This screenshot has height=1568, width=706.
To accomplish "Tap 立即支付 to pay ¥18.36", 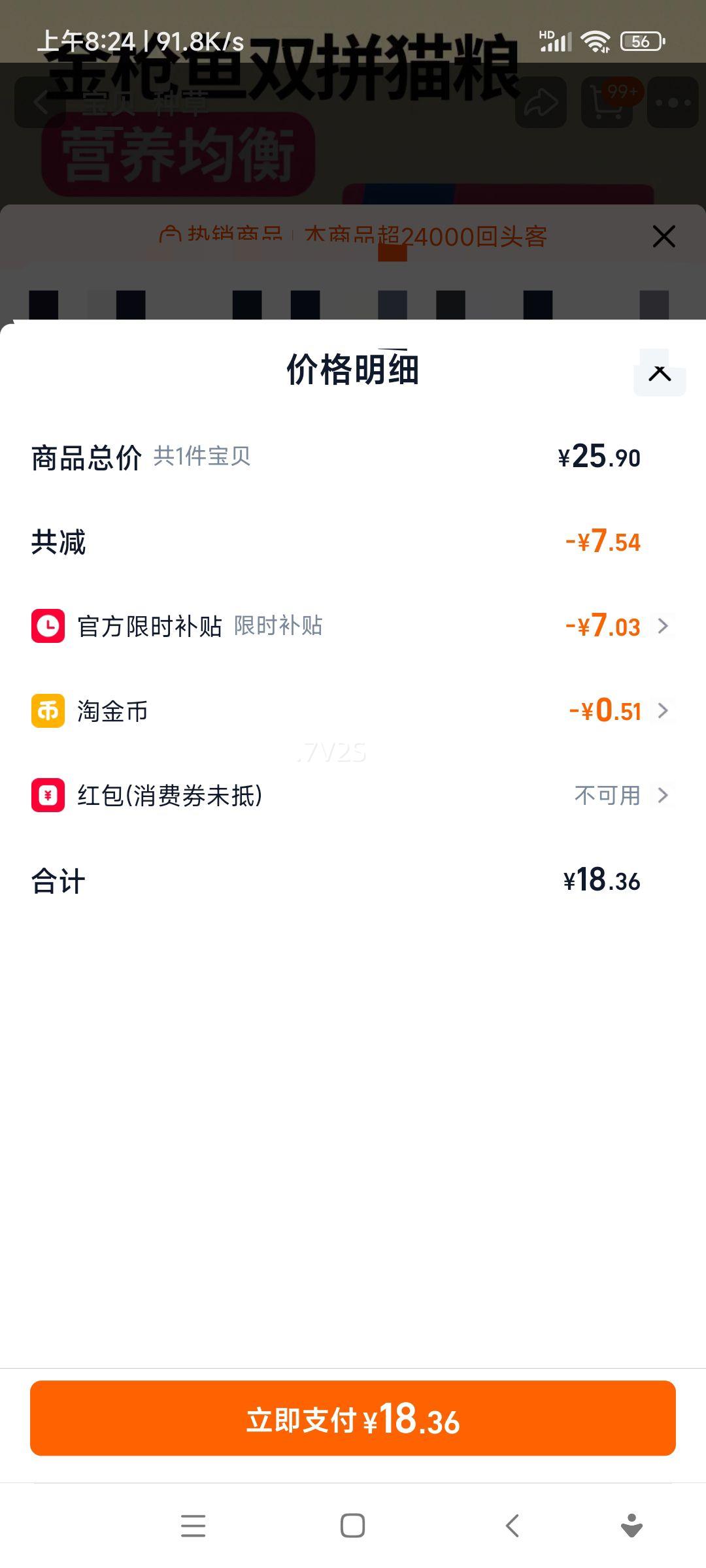I will (x=352, y=1418).
